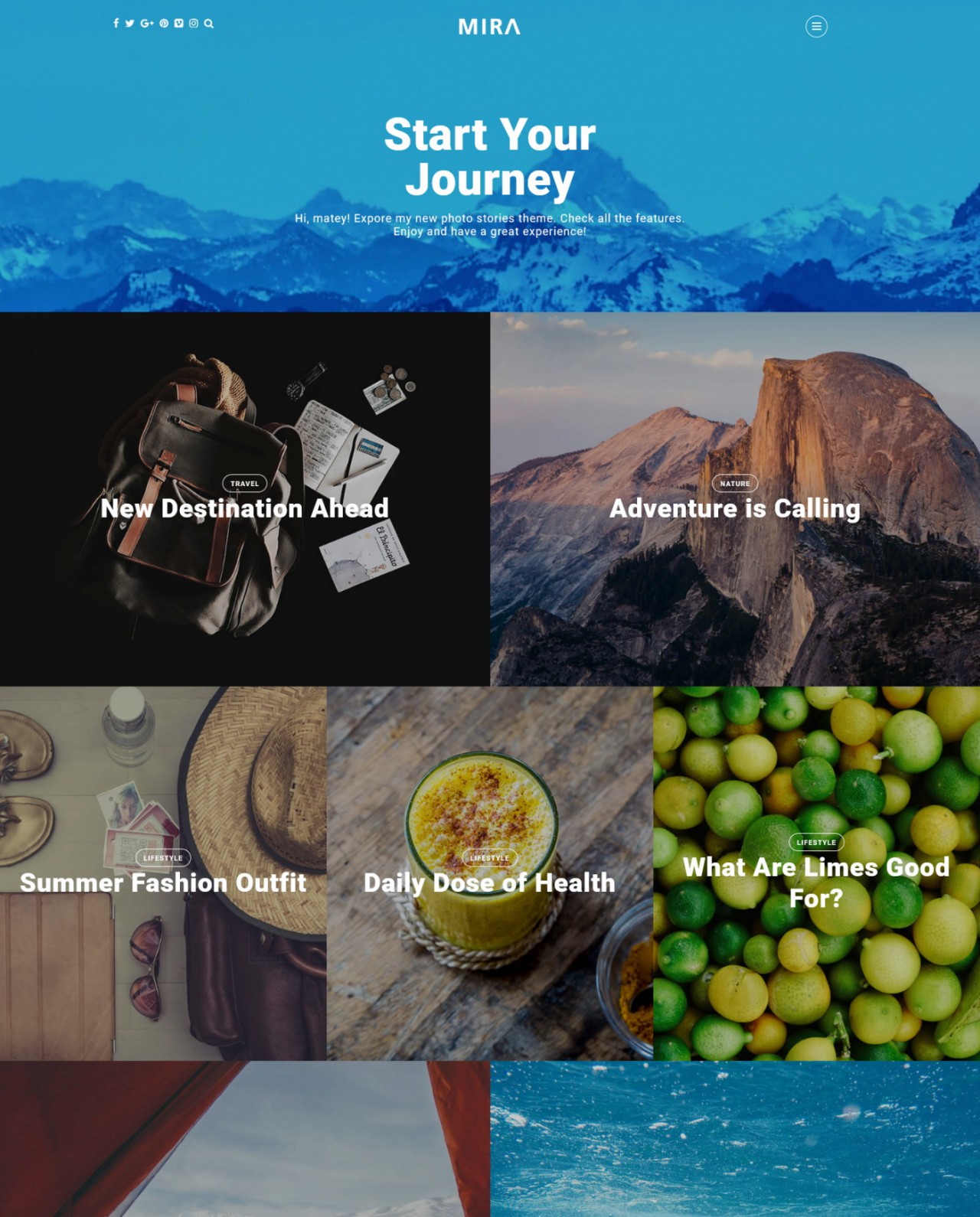Open the hamburger menu button
This screenshot has height=1217, width=980.
tap(816, 27)
